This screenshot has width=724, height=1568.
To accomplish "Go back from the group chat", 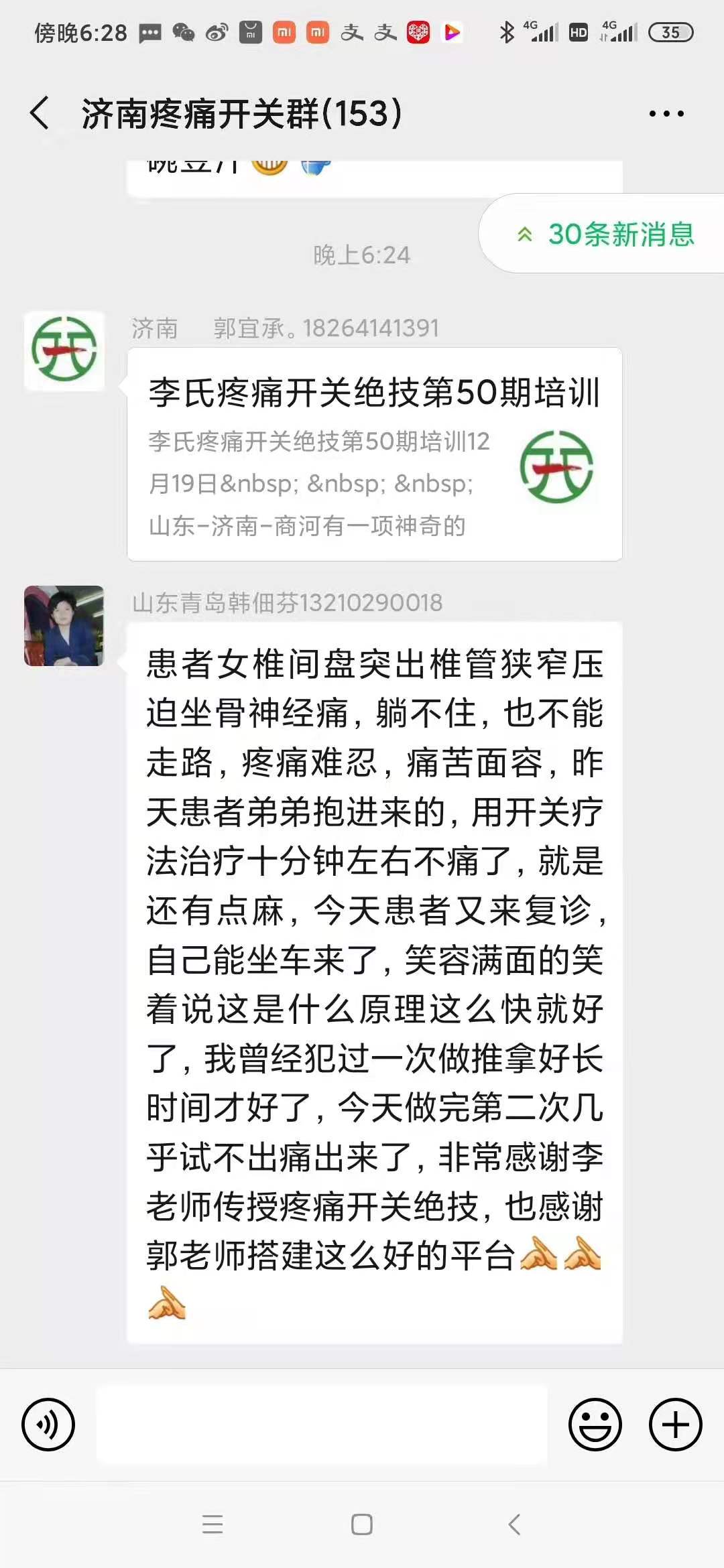I will (x=40, y=113).
